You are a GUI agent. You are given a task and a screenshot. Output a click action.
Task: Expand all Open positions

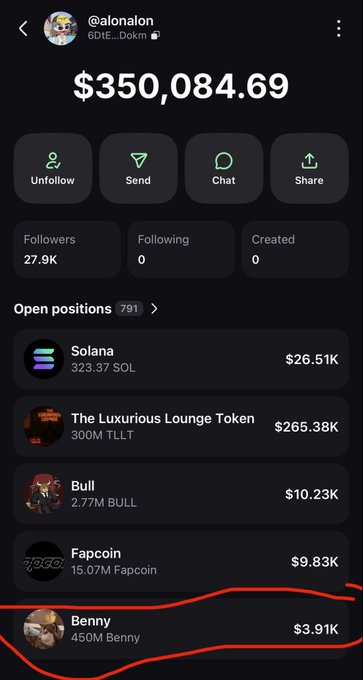pos(154,309)
